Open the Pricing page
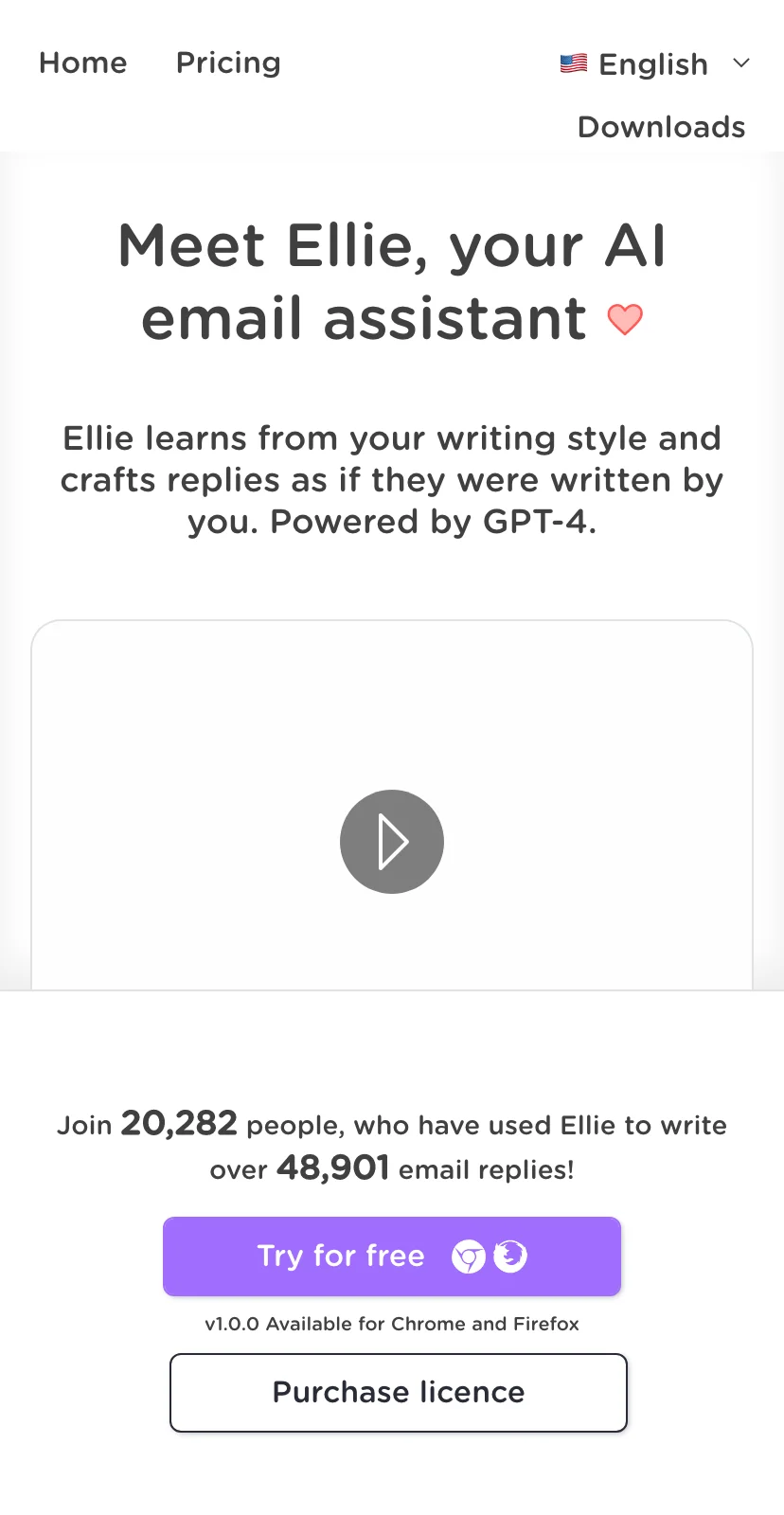The image size is (784, 1515). pos(228,63)
